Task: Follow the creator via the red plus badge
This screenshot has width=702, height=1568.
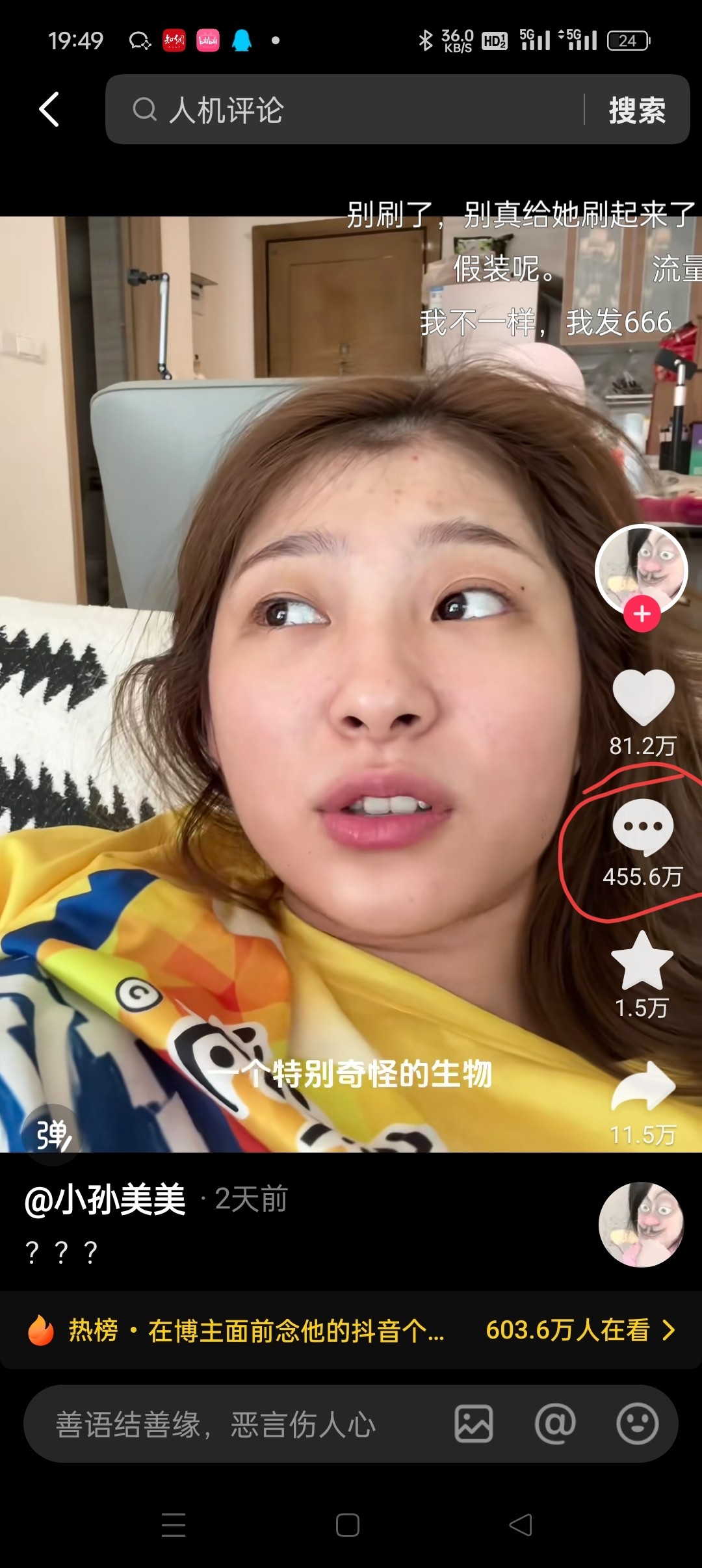Action: tap(642, 614)
